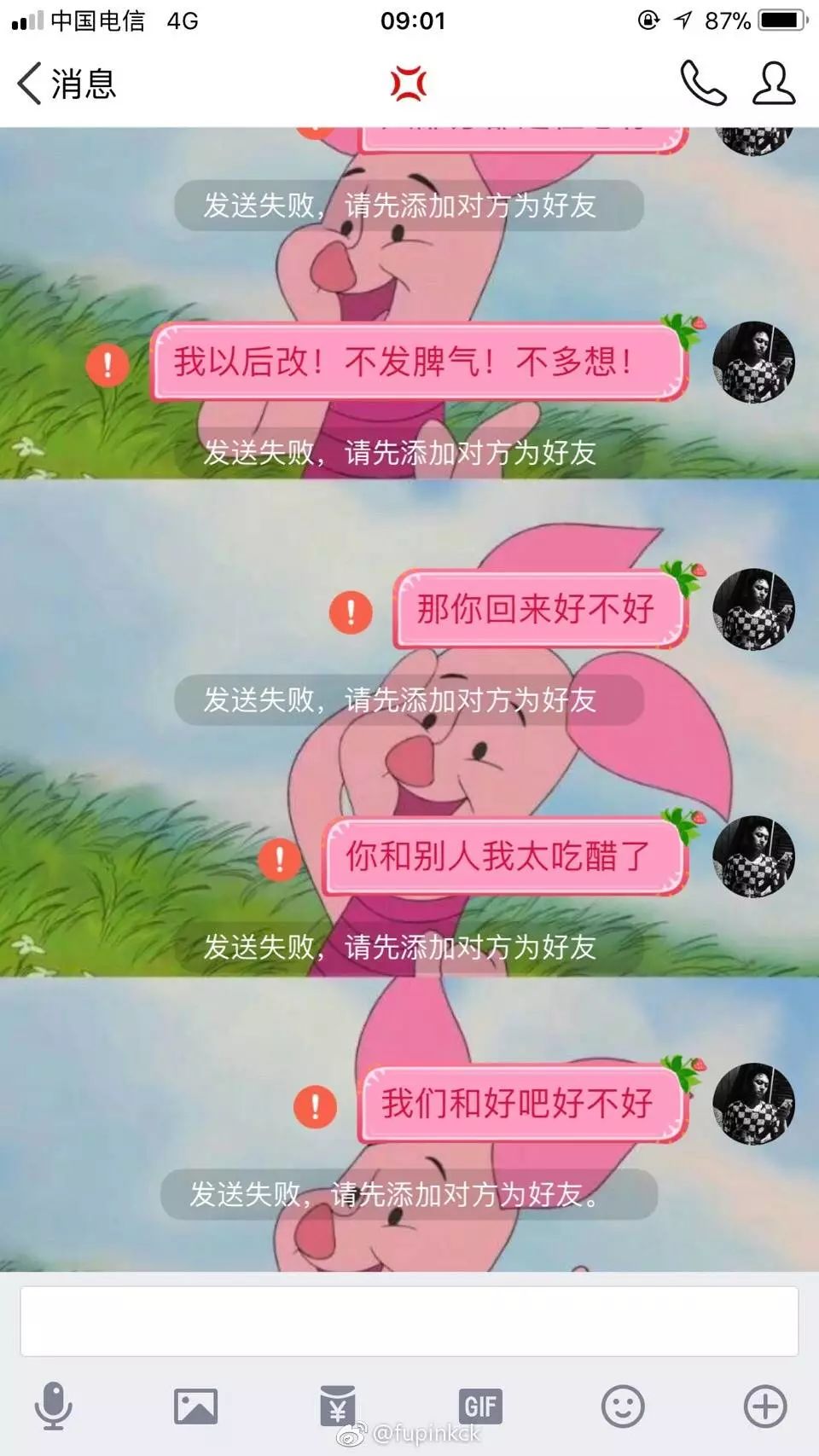Start a voice call
Viewport: 819px width, 1456px height.
(x=702, y=84)
